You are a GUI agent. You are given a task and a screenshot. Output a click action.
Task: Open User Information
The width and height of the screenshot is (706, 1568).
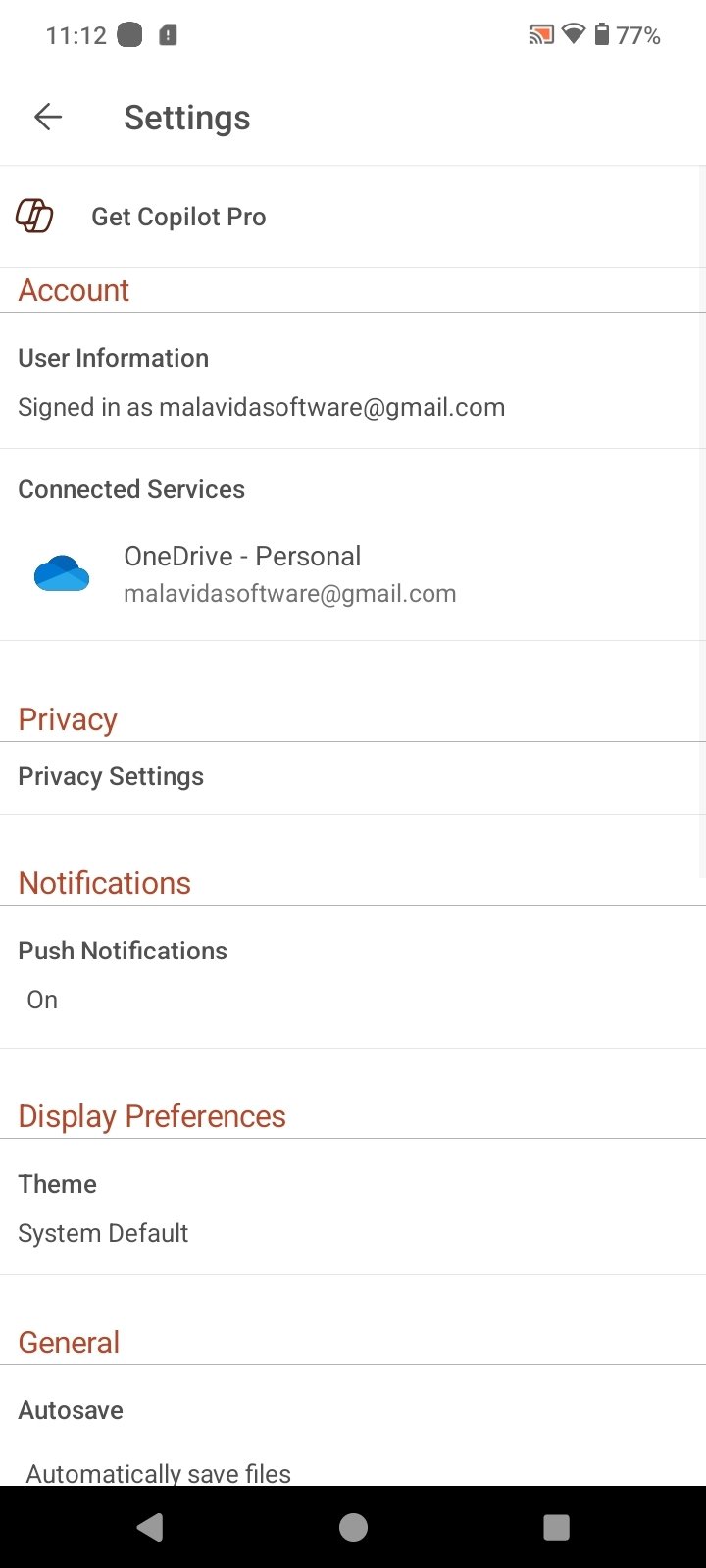tap(261, 382)
